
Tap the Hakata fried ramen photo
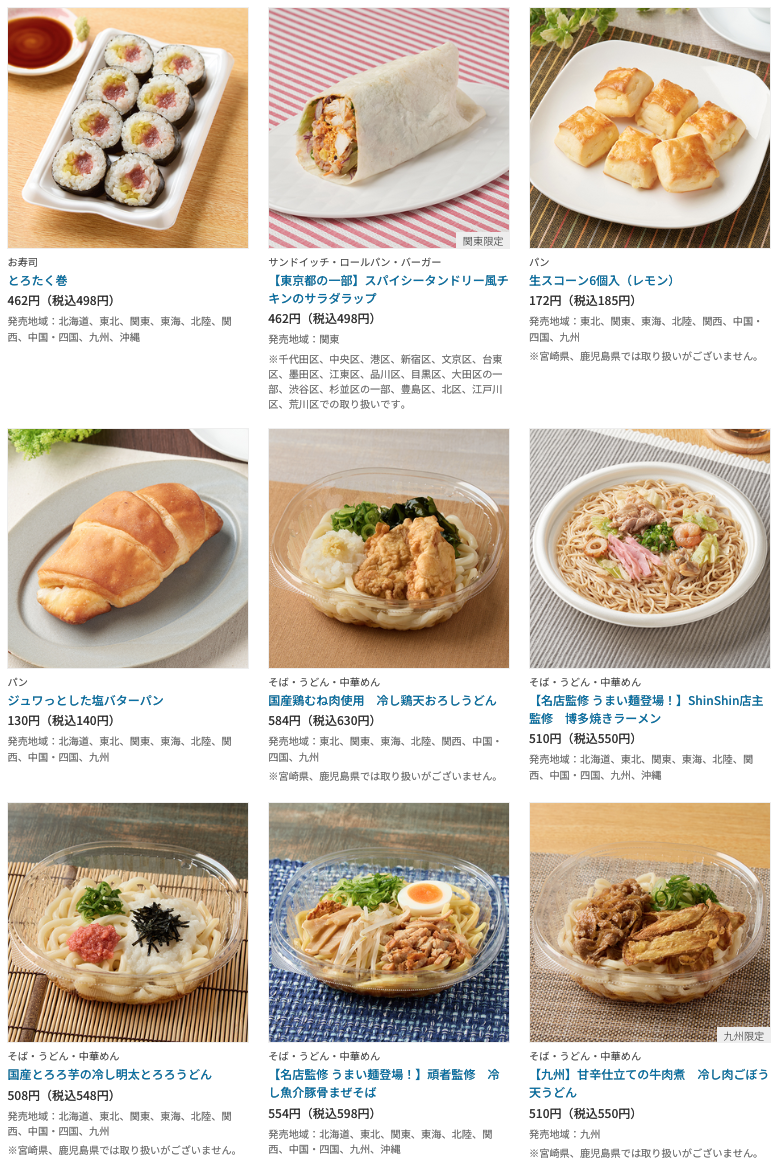649,548
